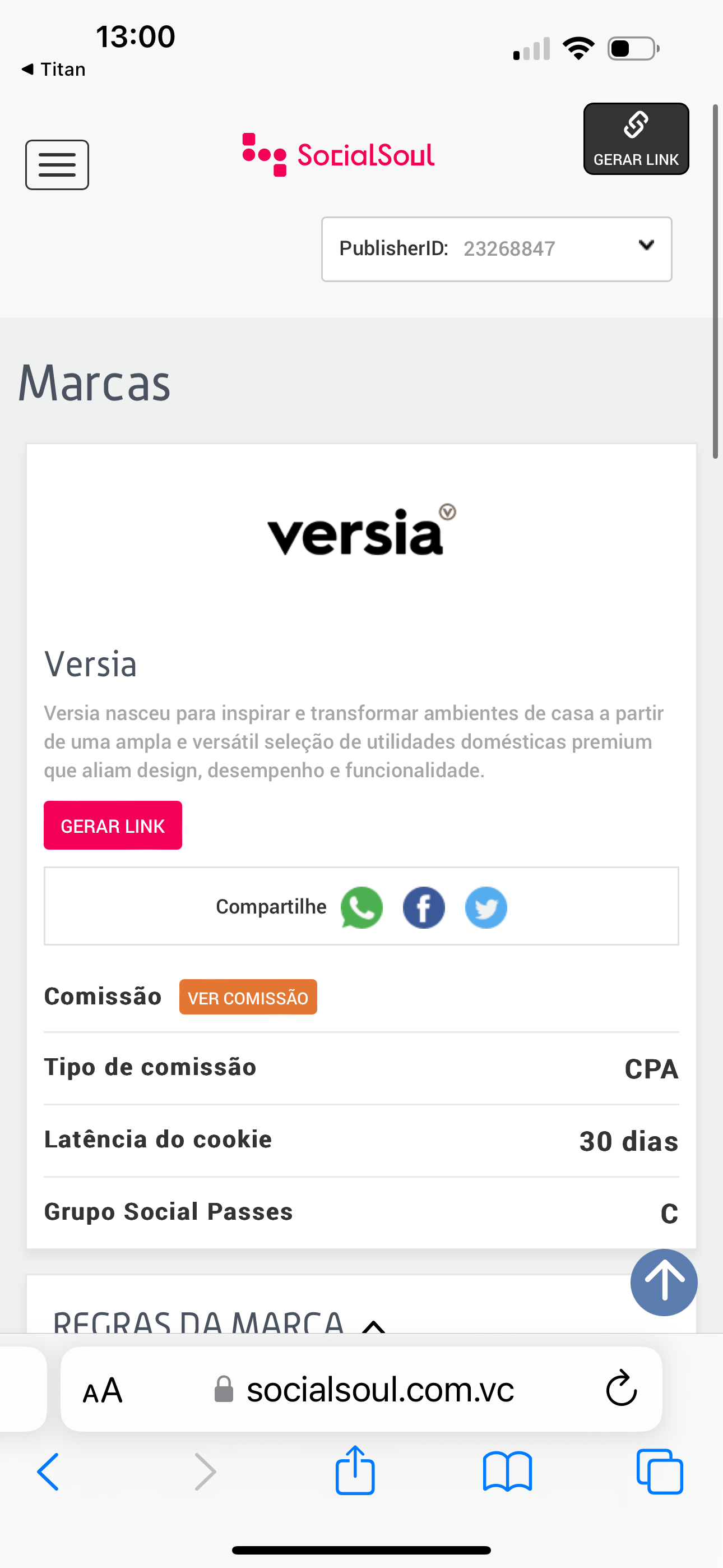Collapse the REGRAS DA MARCA section
Viewport: 723px width, 1568px height.
[x=373, y=1325]
